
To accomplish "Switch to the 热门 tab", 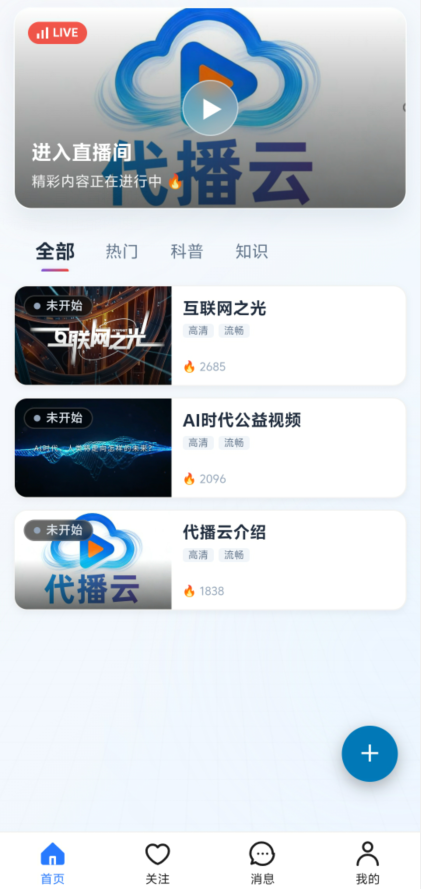I will [122, 252].
